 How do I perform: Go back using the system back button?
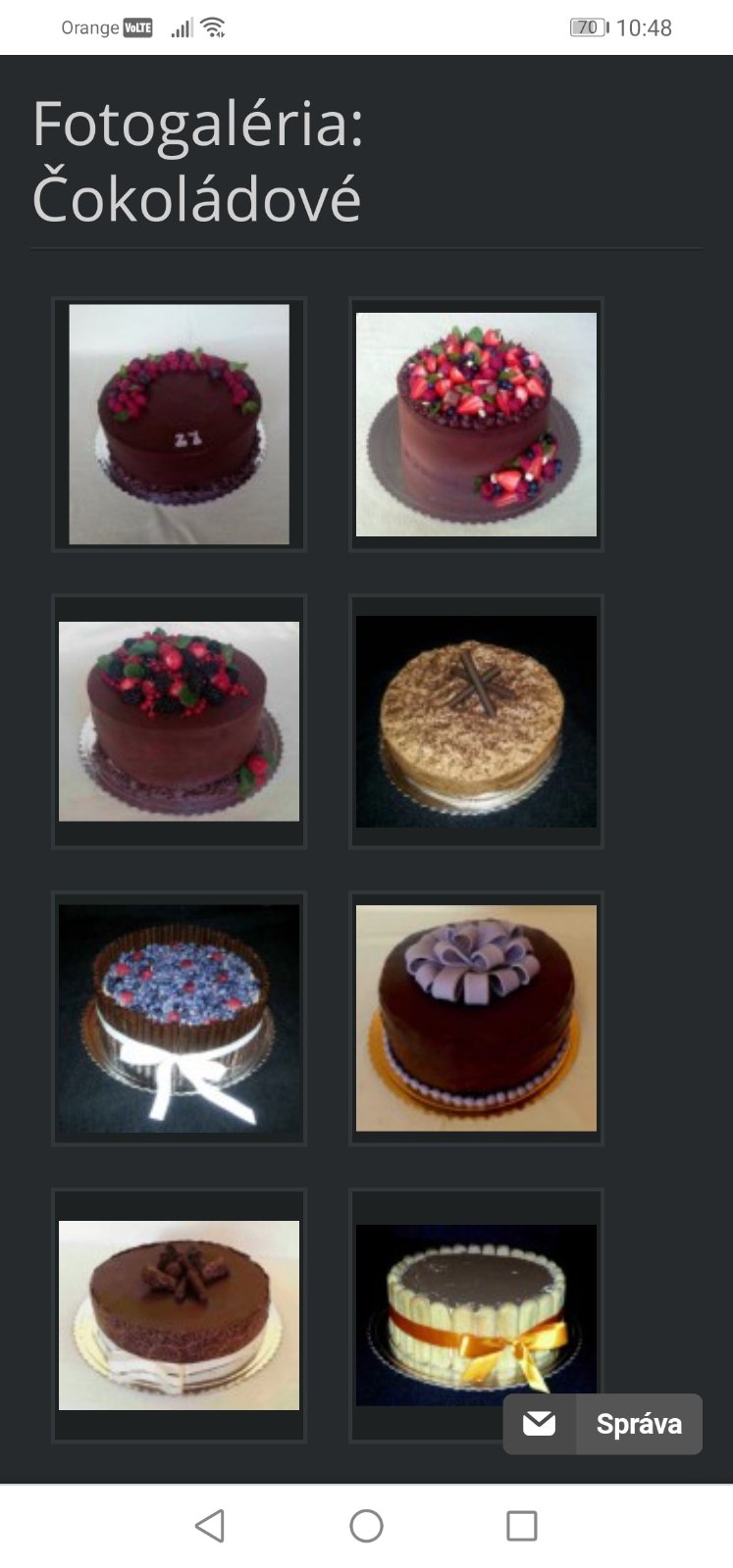210,1526
